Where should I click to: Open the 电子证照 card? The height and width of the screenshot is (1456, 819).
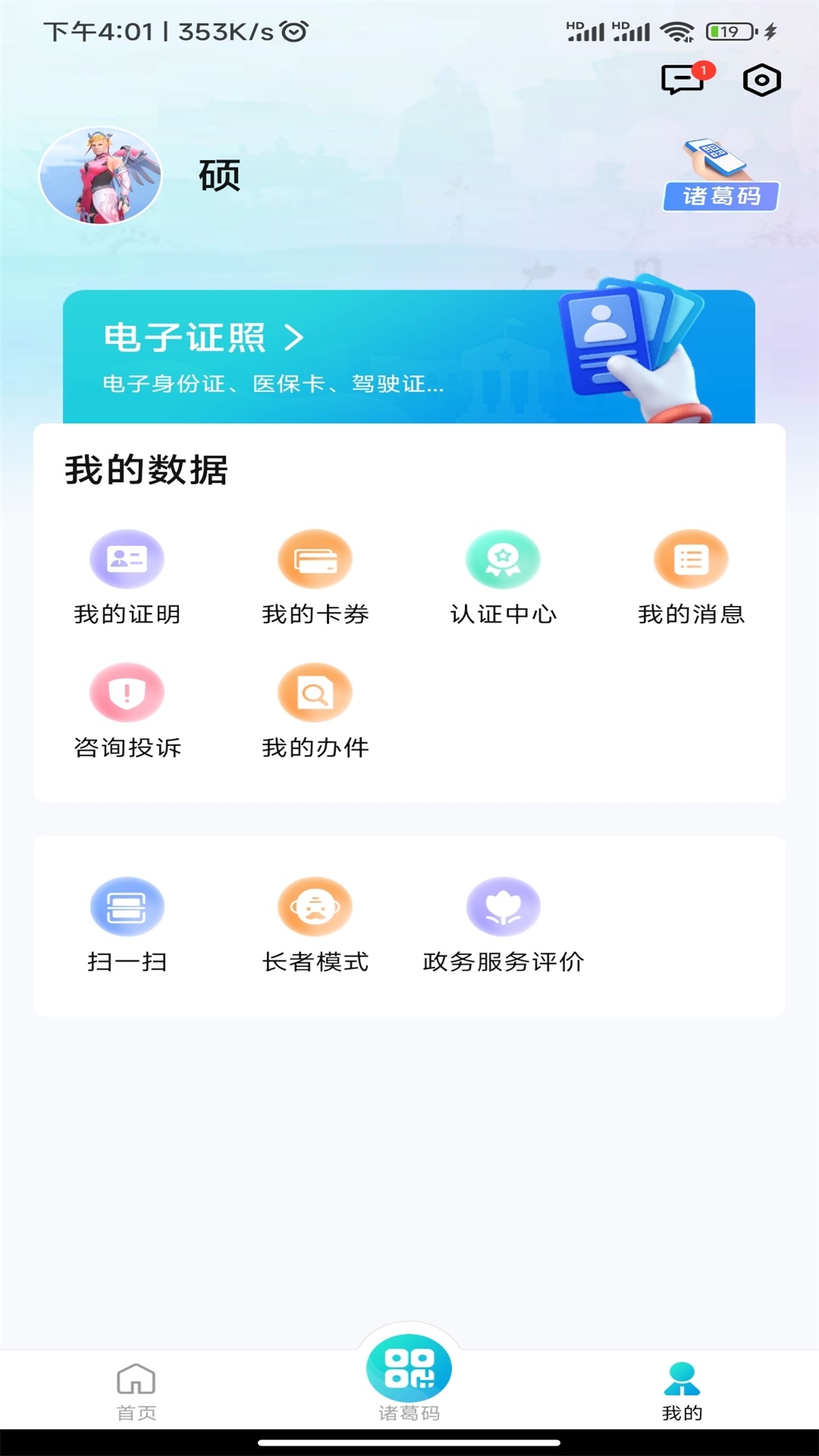tap(409, 356)
